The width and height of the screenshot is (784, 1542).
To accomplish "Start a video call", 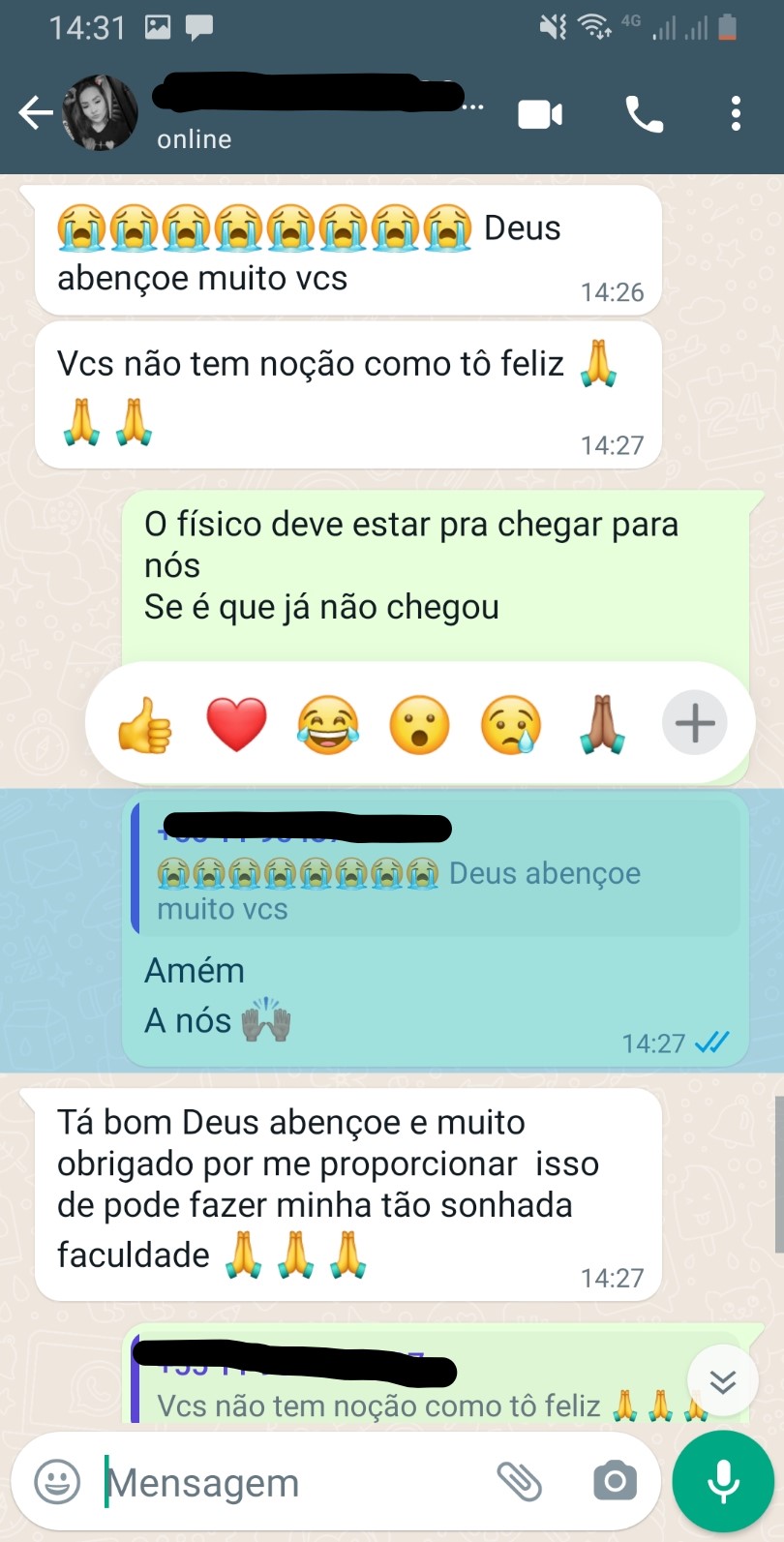I will (541, 112).
